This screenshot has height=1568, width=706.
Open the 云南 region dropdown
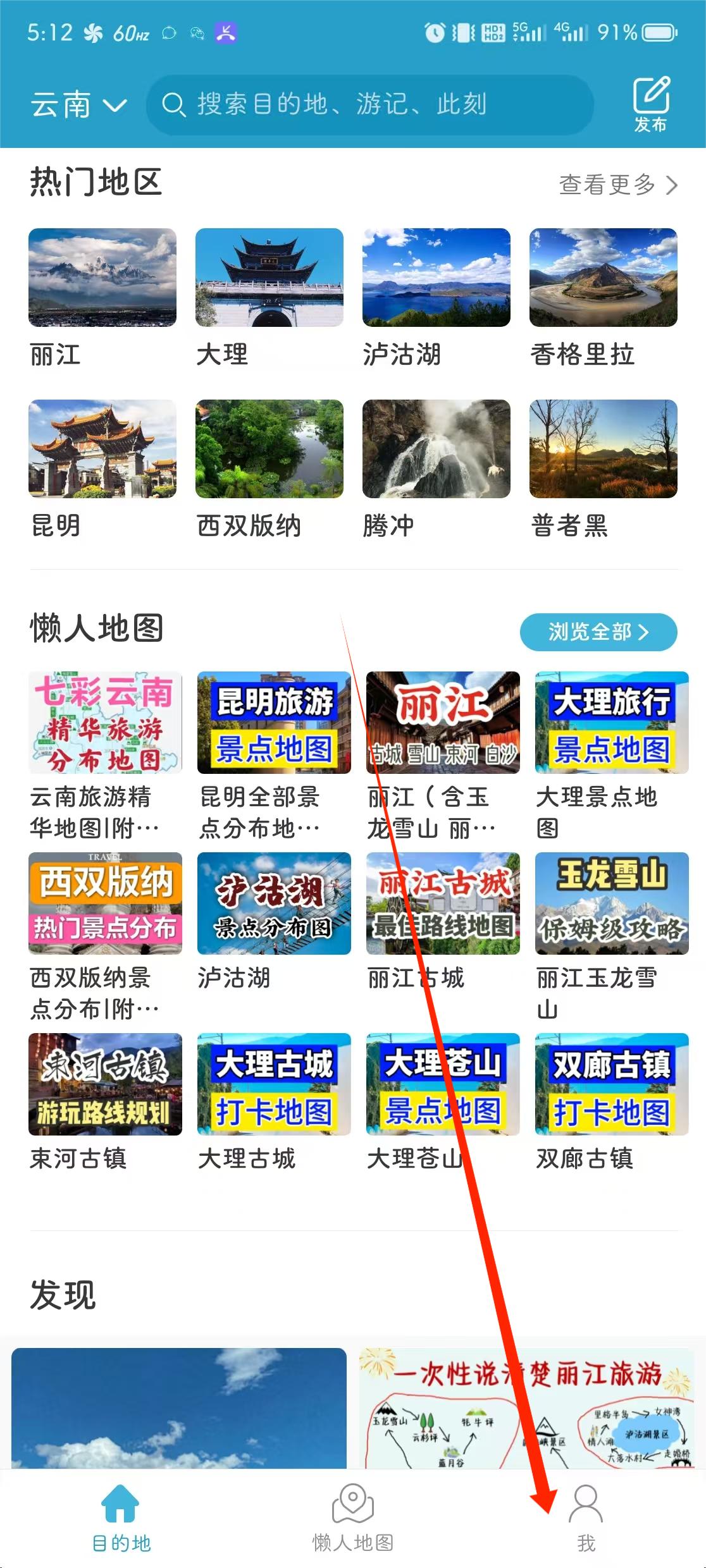(78, 105)
